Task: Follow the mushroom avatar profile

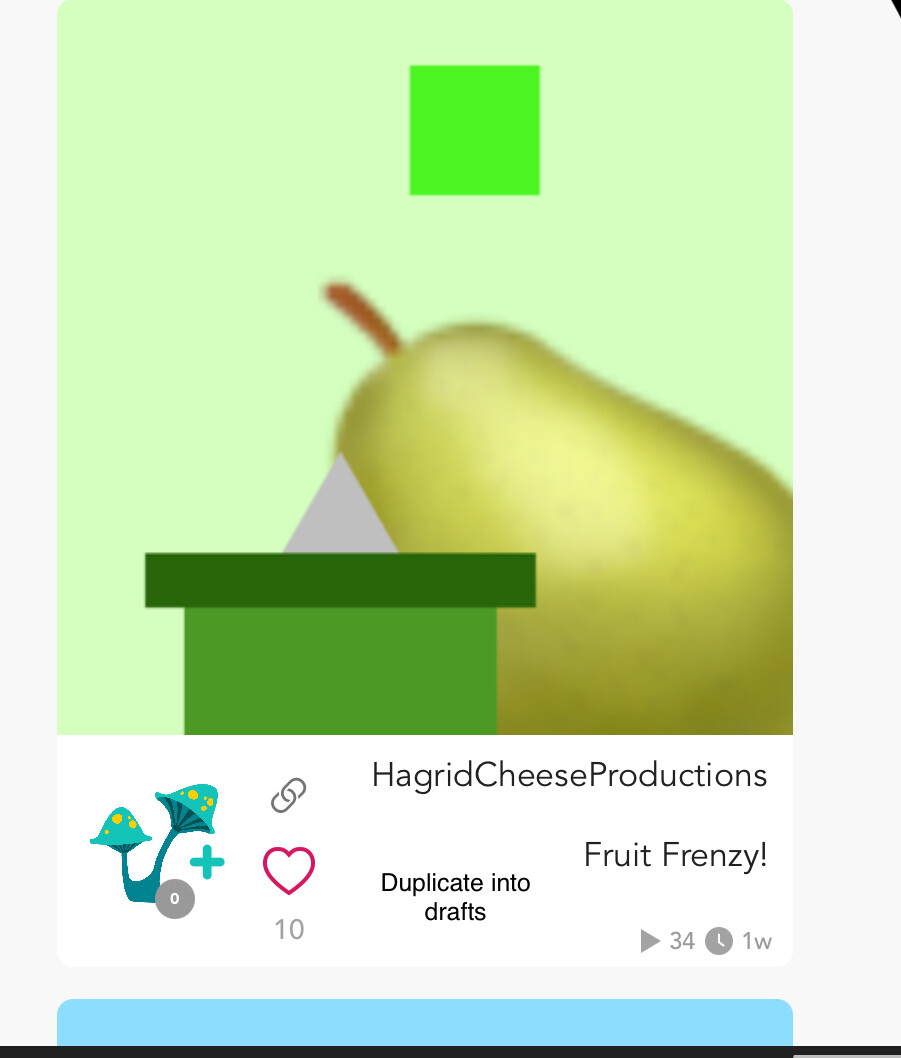Action: [207, 862]
